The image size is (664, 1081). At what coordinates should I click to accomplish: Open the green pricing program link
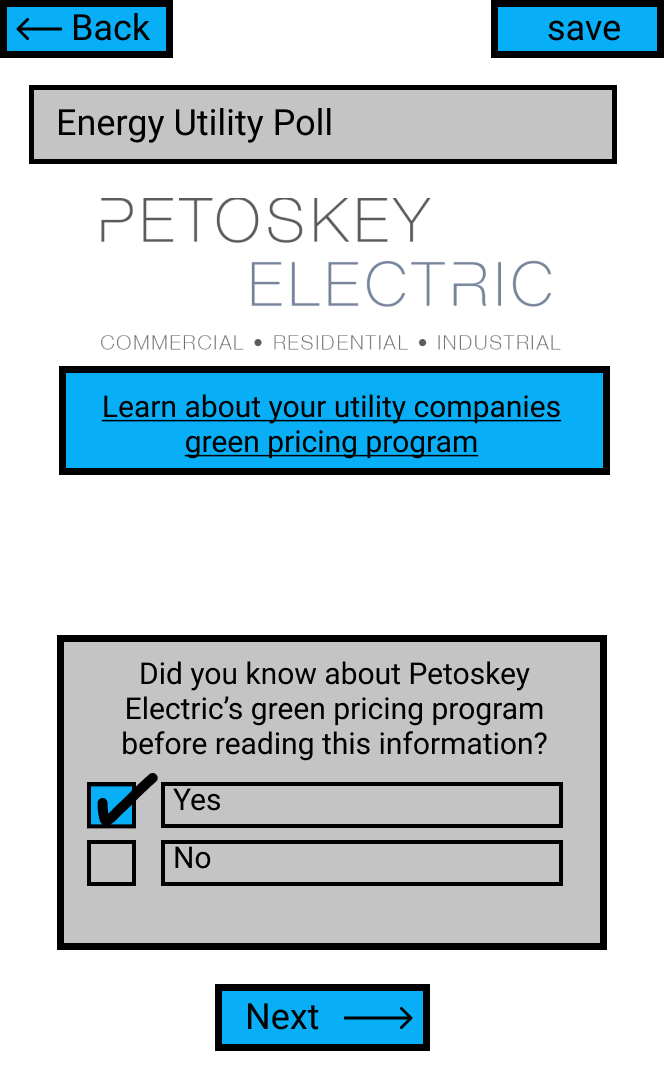(x=334, y=421)
